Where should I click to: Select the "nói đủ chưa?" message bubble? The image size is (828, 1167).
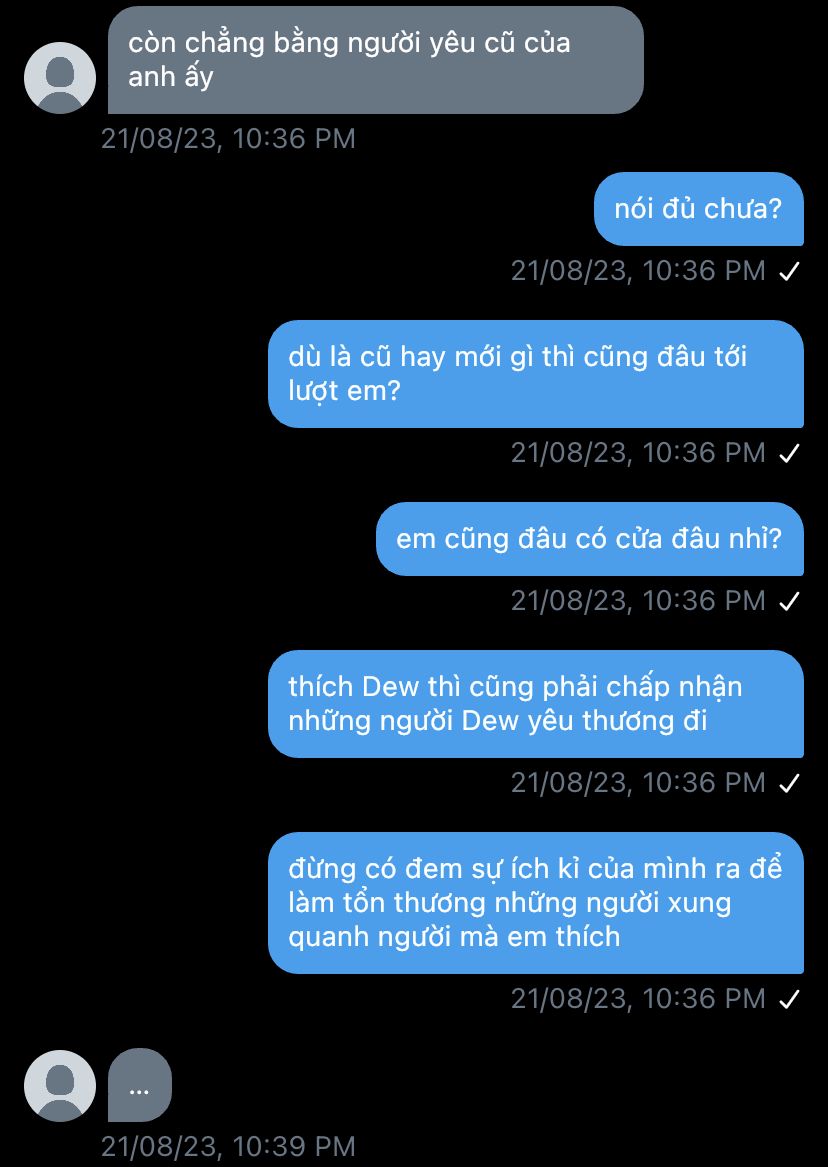point(699,209)
